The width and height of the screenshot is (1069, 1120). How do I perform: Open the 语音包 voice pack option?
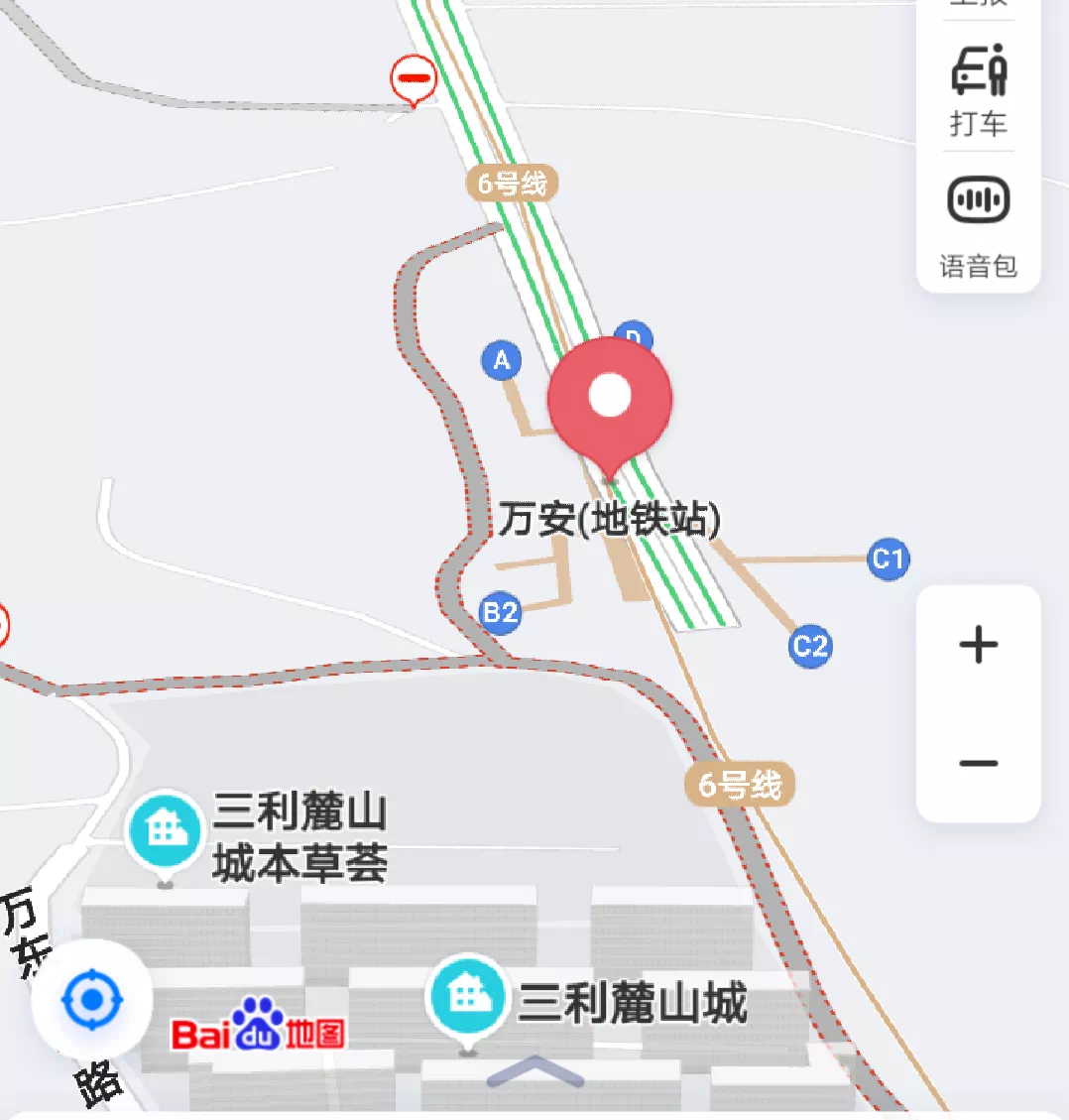click(x=979, y=225)
